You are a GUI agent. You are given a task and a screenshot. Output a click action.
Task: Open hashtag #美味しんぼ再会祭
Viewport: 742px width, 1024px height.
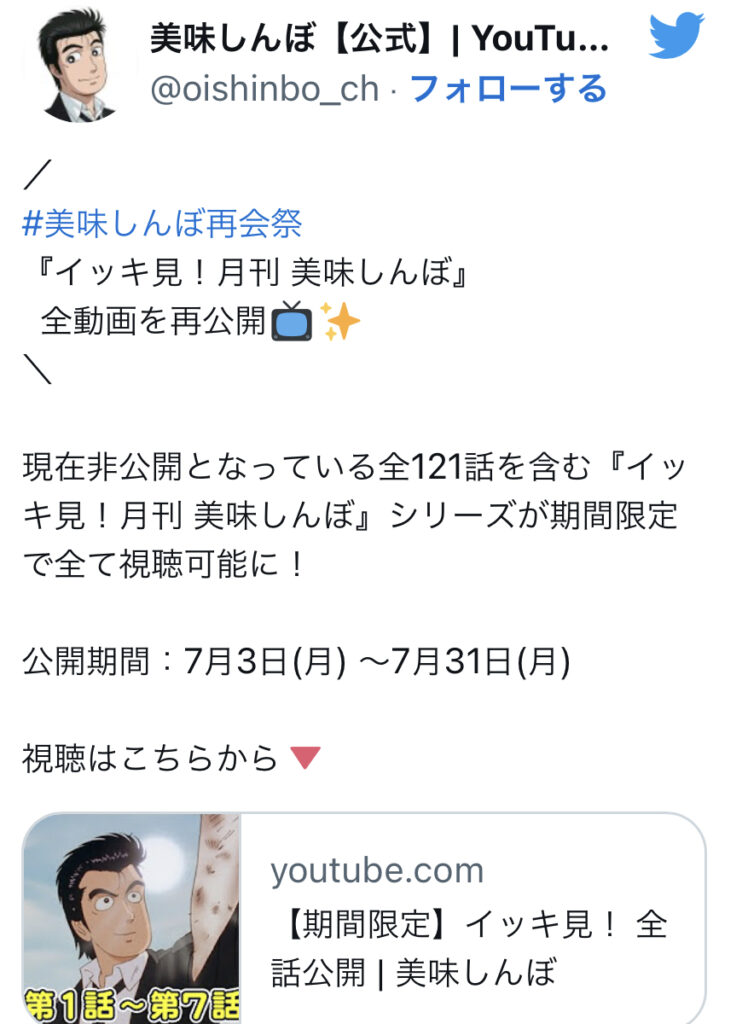(162, 223)
